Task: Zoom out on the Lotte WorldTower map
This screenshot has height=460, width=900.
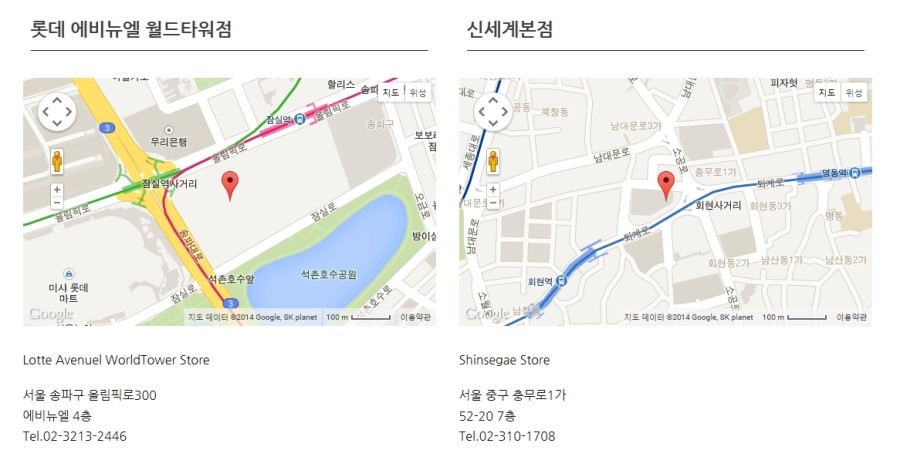Action: 57,202
